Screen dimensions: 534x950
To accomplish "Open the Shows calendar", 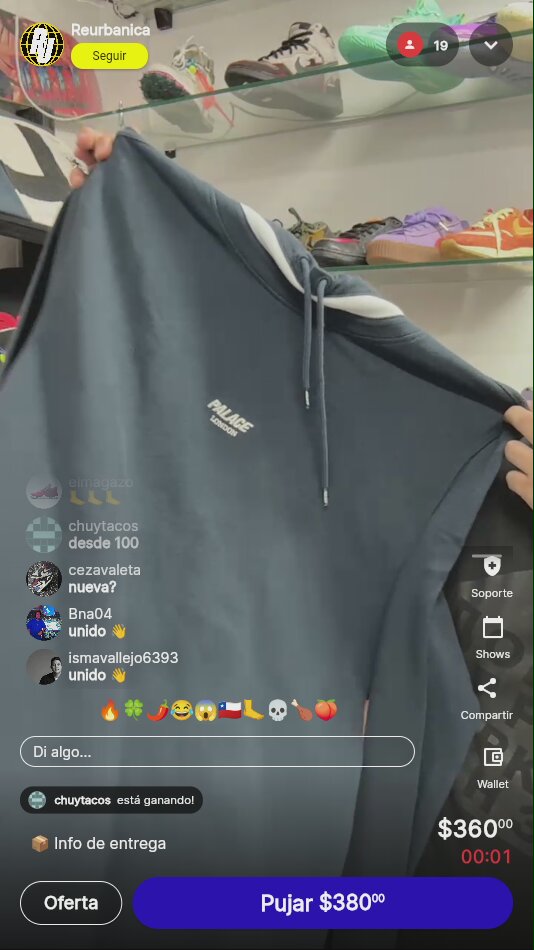I will click(x=492, y=637).
